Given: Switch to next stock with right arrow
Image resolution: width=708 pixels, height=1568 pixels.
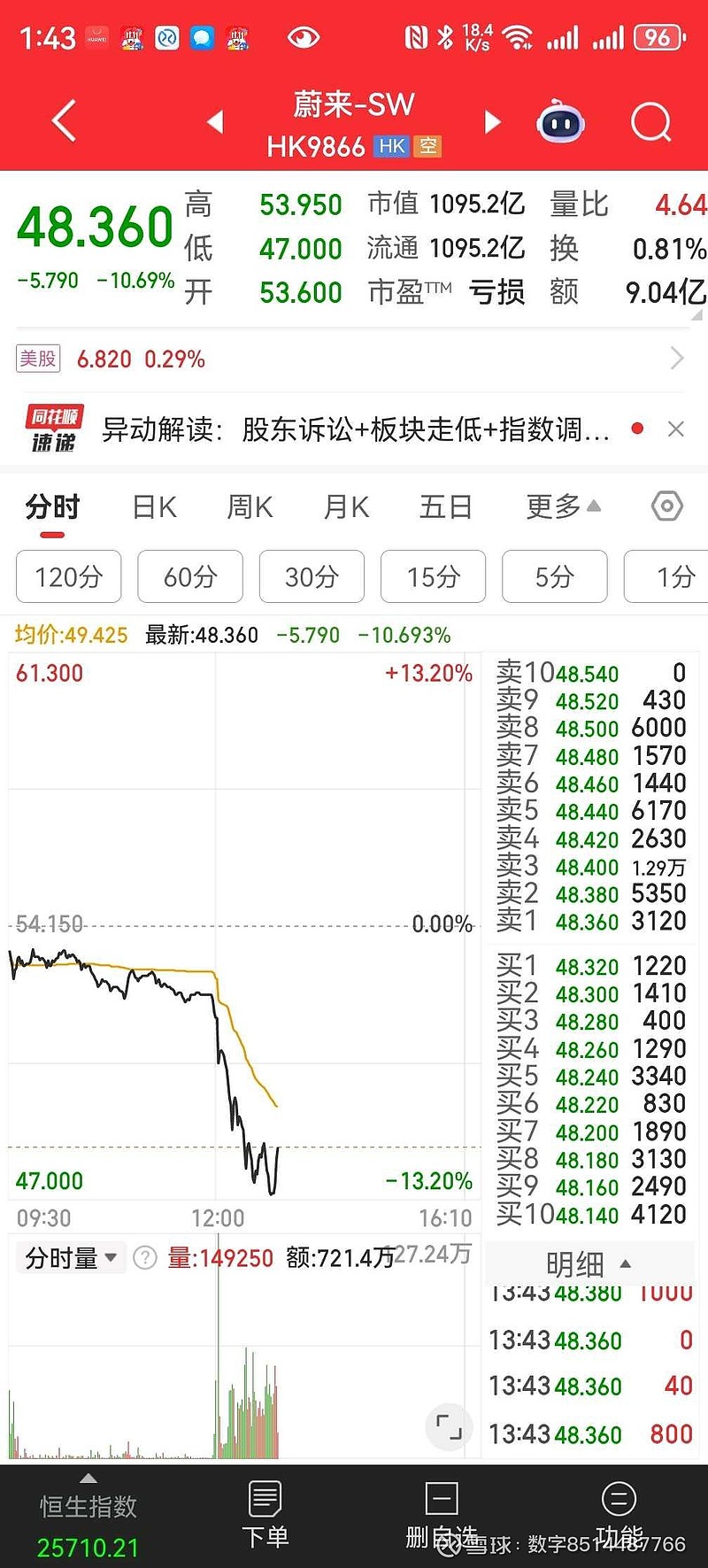Looking at the screenshot, I should (493, 121).
